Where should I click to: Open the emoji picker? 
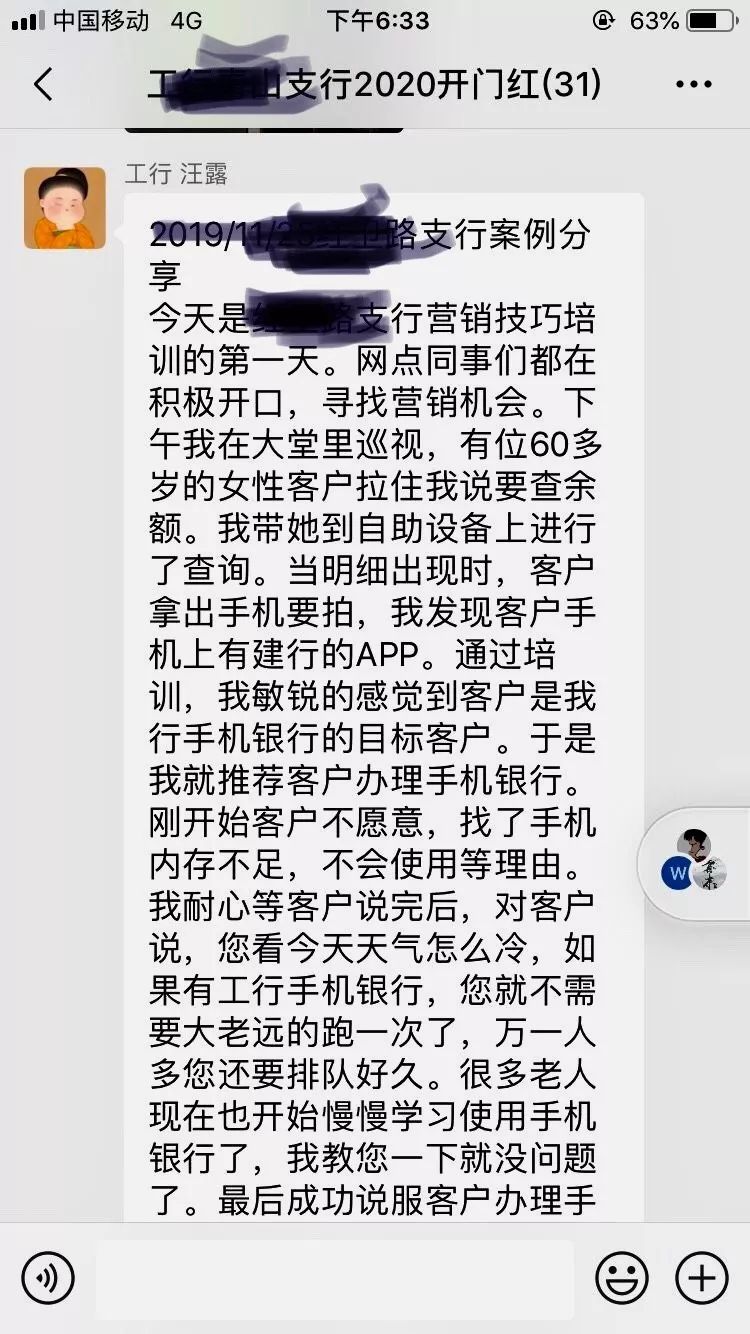[x=622, y=1278]
